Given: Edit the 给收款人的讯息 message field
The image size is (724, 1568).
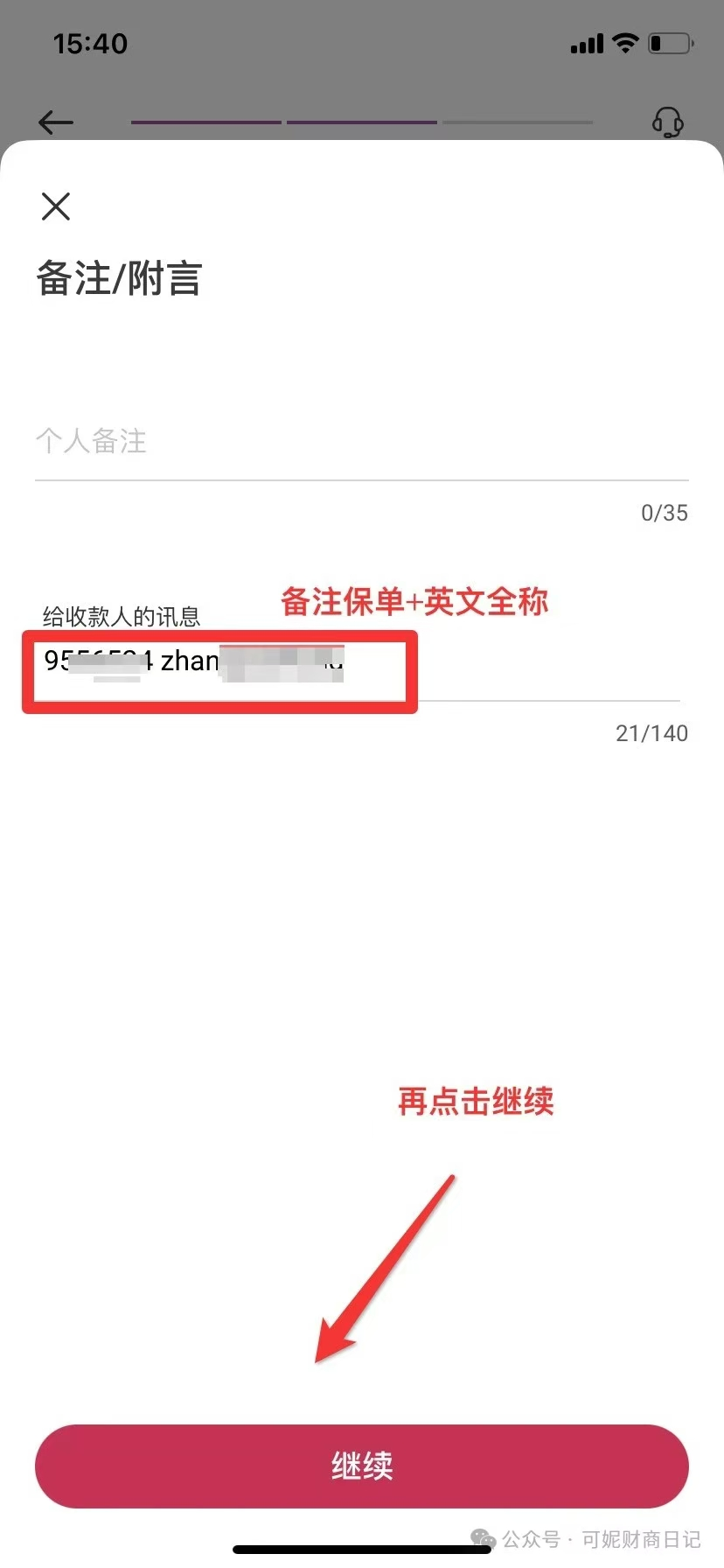Looking at the screenshot, I should pos(360,661).
